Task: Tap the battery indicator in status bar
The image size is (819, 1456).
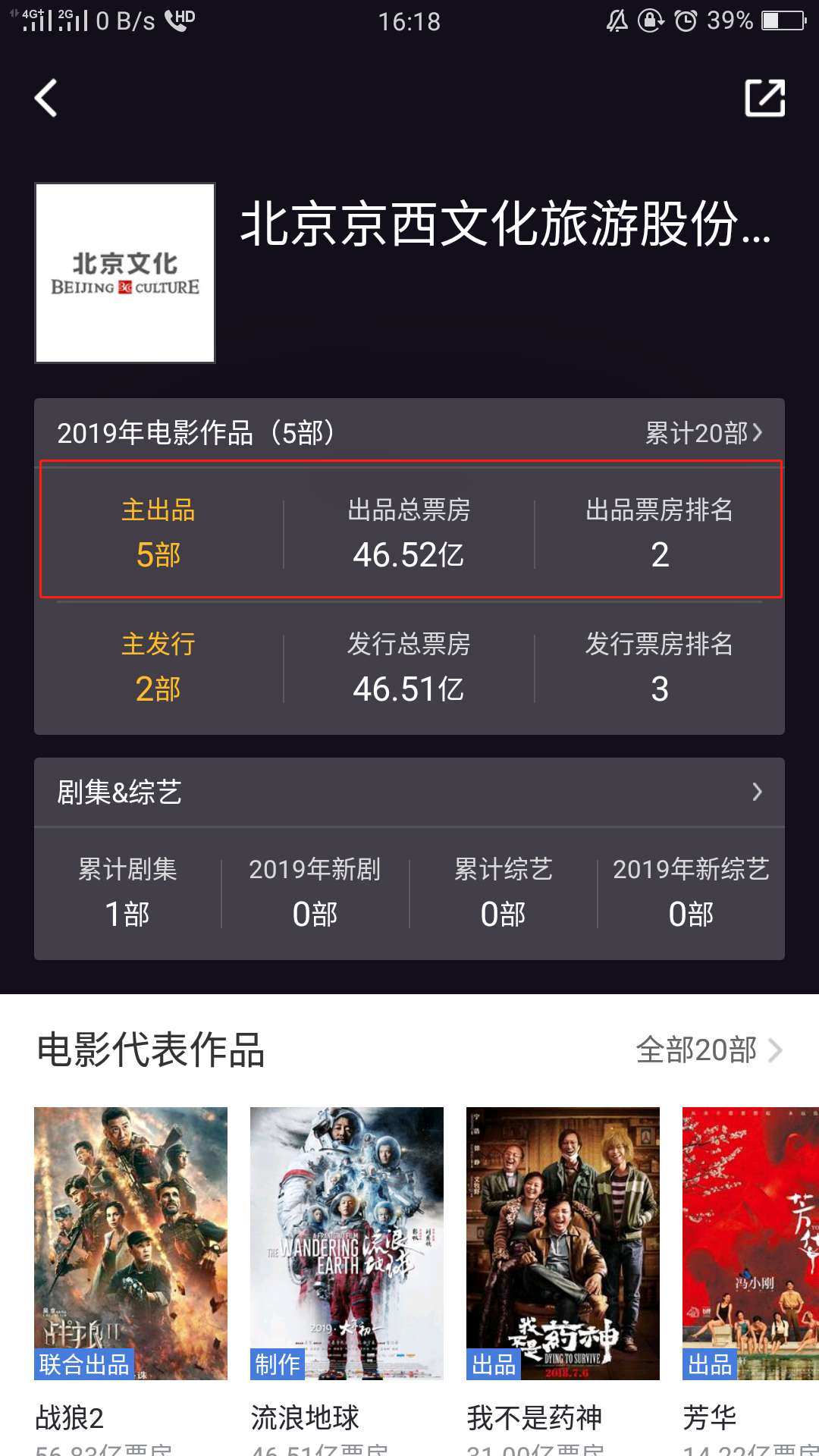Action: point(783,21)
